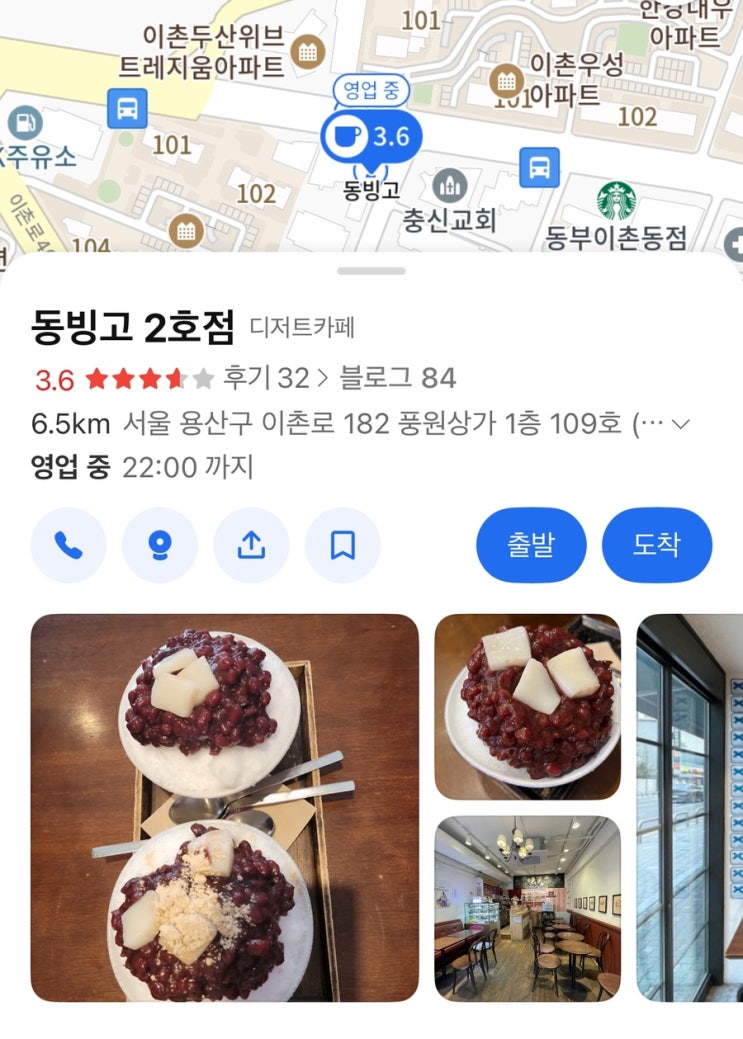743x1039 pixels.
Task: Share the 동빙고 2호점 place
Action: (x=251, y=545)
